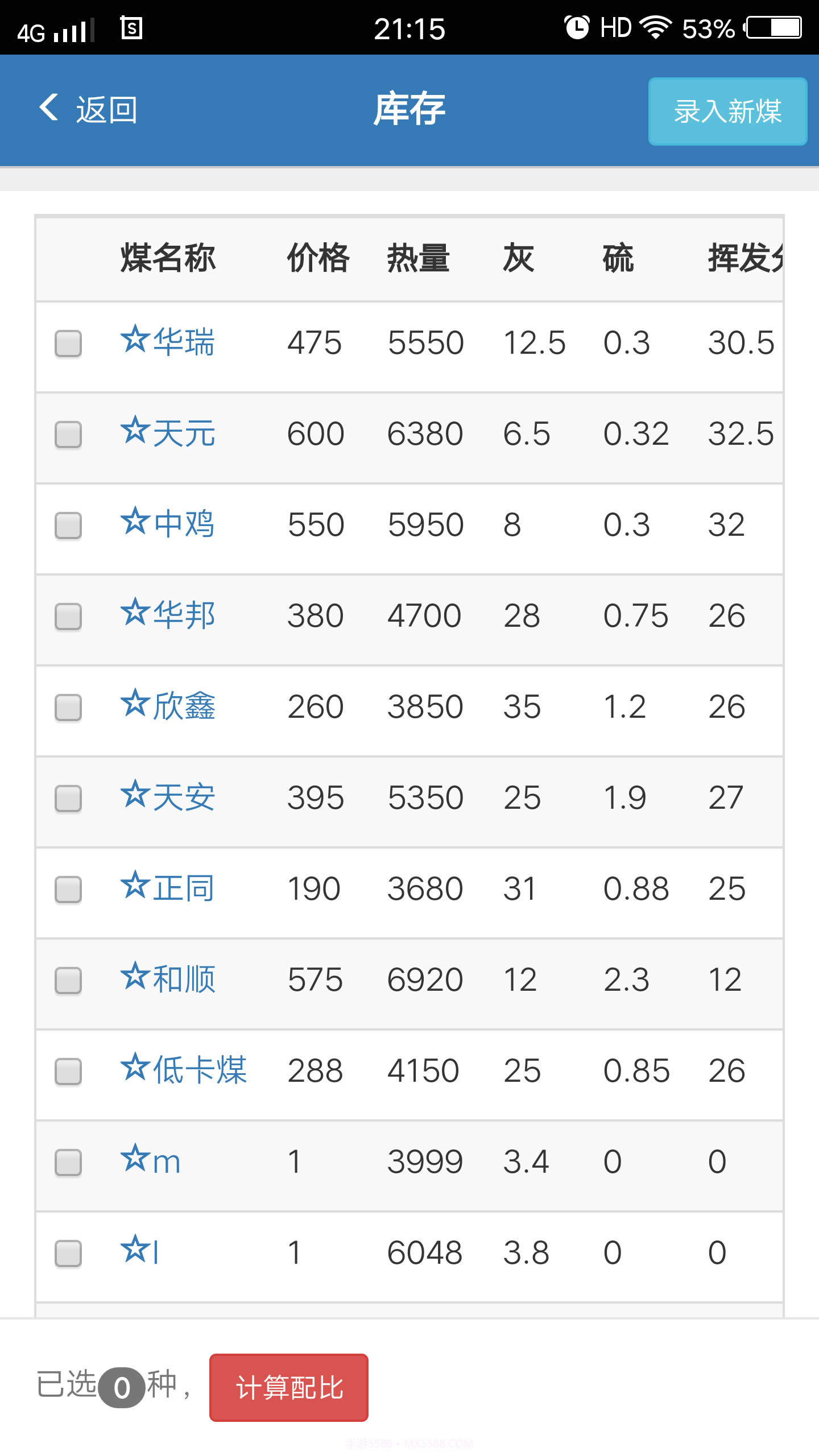Open coal details for 欣鑫

183,705
